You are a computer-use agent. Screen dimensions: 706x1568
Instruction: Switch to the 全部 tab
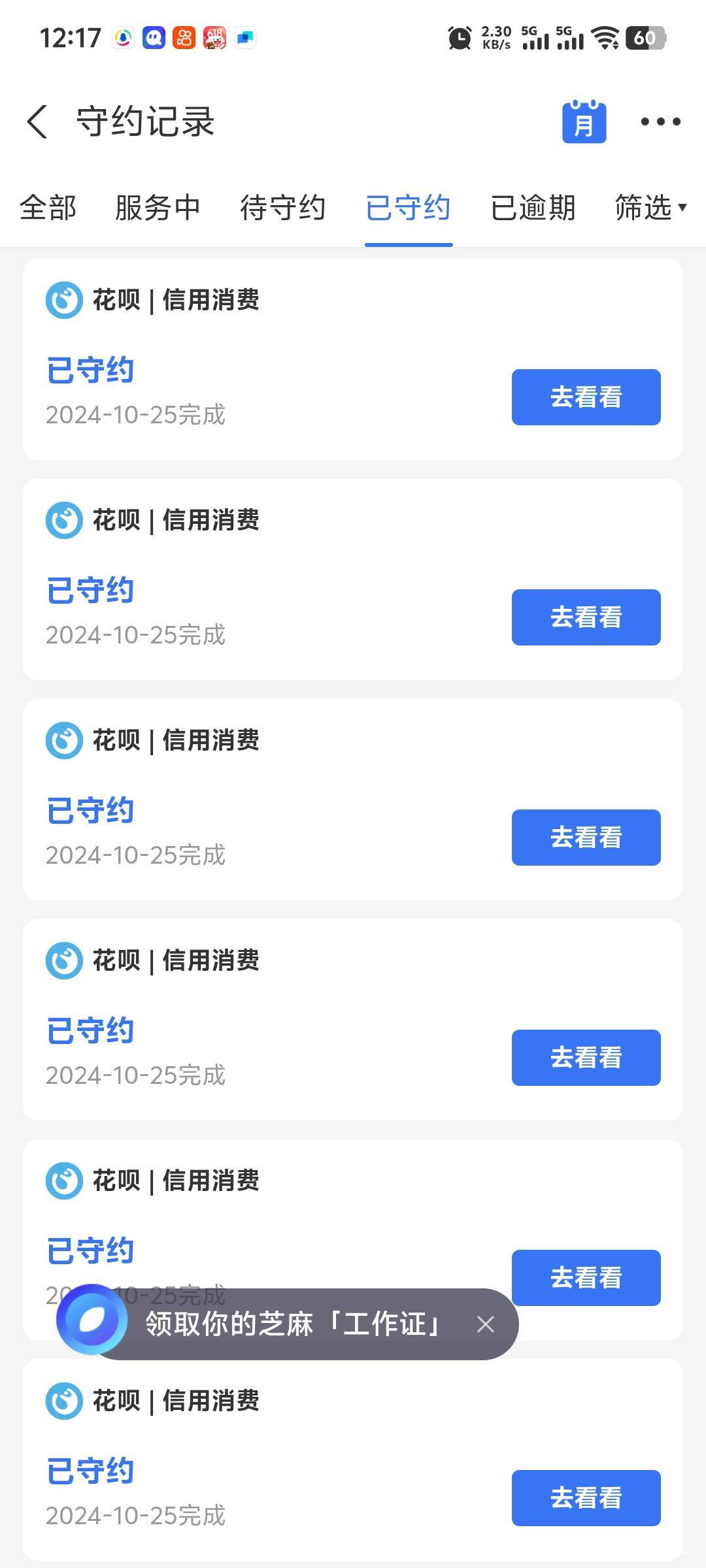point(48,208)
